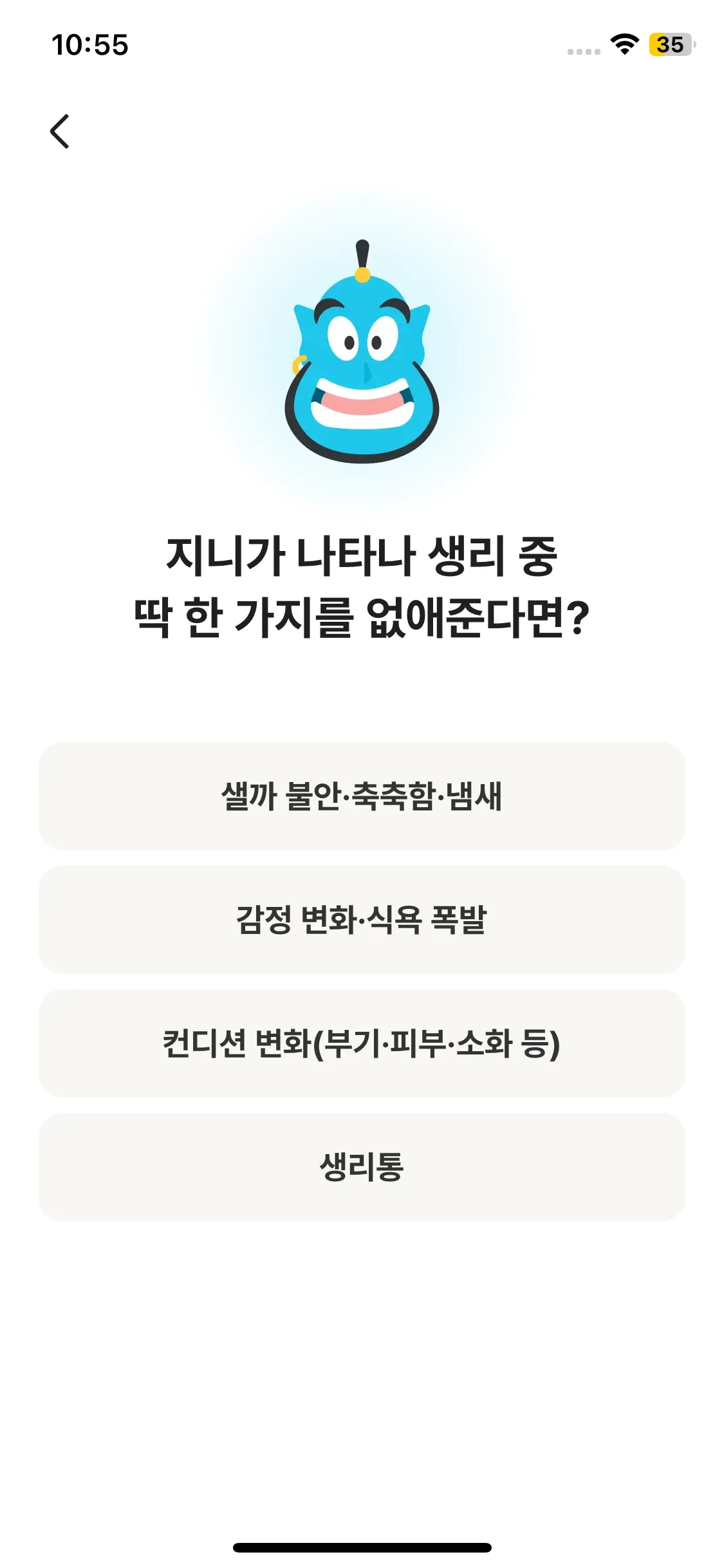Tap the 생리통 answer button

[362, 1167]
